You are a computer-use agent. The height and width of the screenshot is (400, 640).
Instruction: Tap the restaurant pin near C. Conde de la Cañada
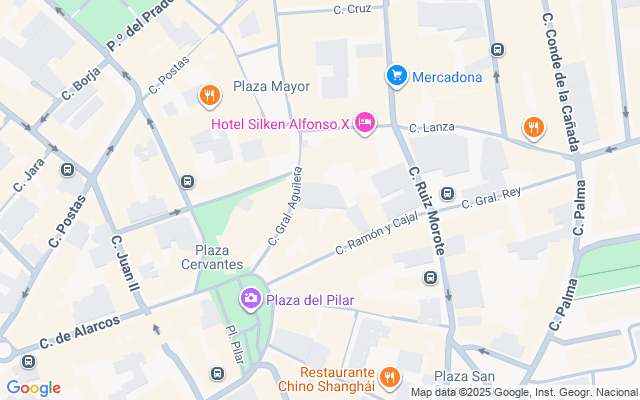534,127
